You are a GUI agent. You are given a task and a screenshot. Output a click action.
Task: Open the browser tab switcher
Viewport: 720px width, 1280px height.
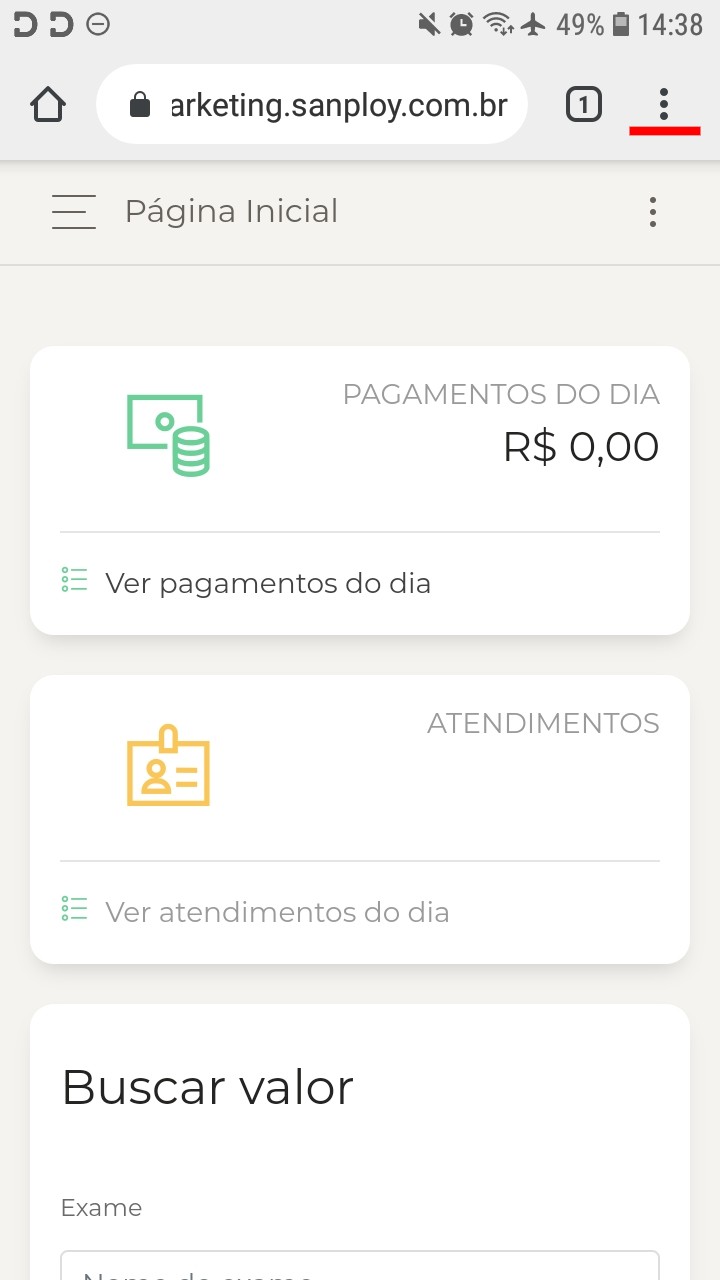(584, 105)
